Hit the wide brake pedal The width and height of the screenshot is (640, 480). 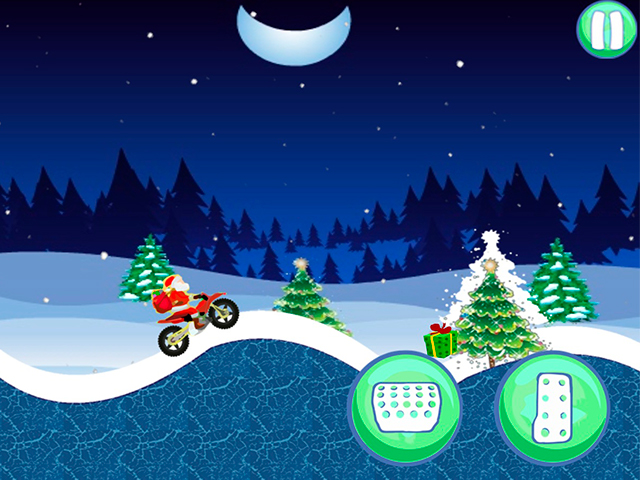click(404, 407)
